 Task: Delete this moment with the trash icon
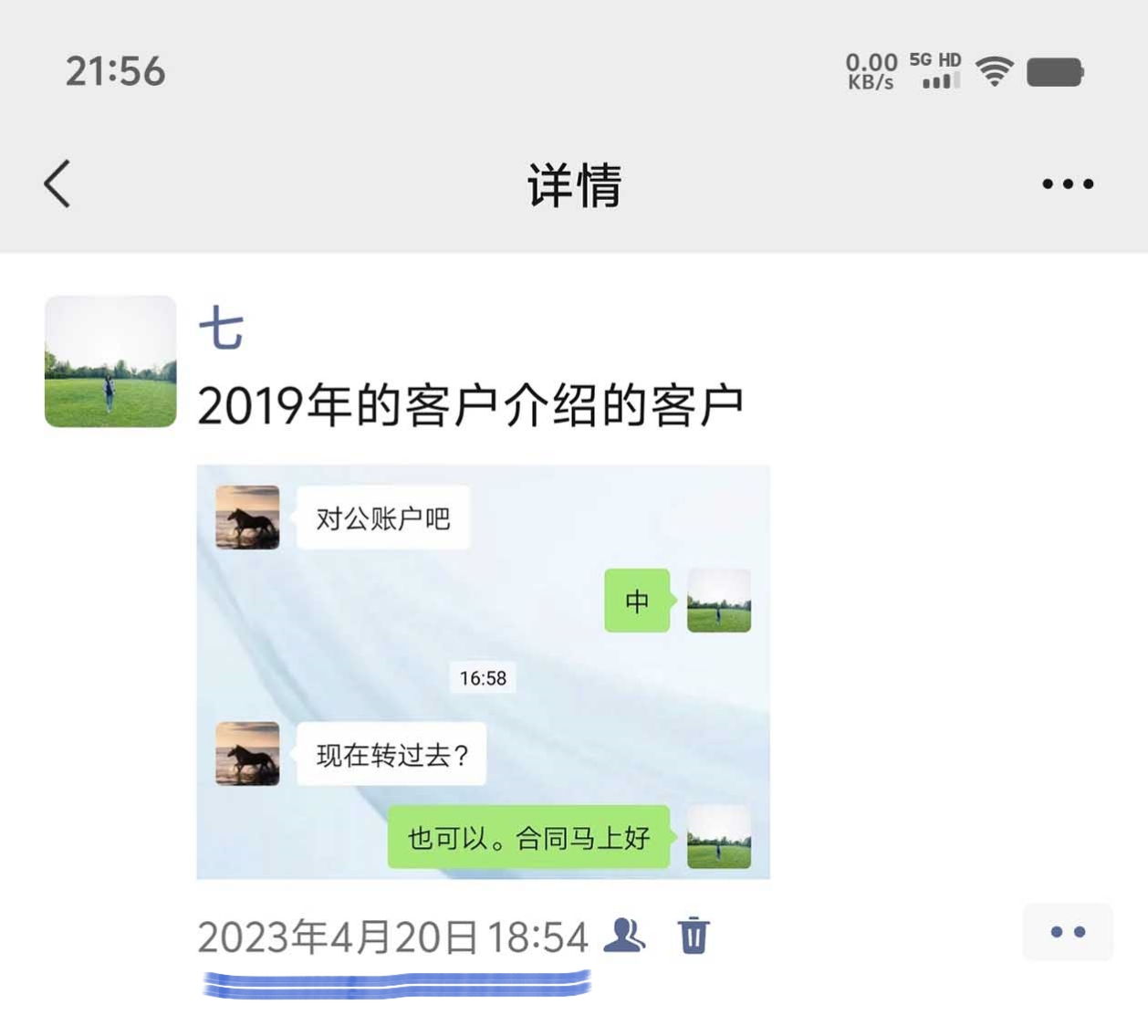coord(694,936)
